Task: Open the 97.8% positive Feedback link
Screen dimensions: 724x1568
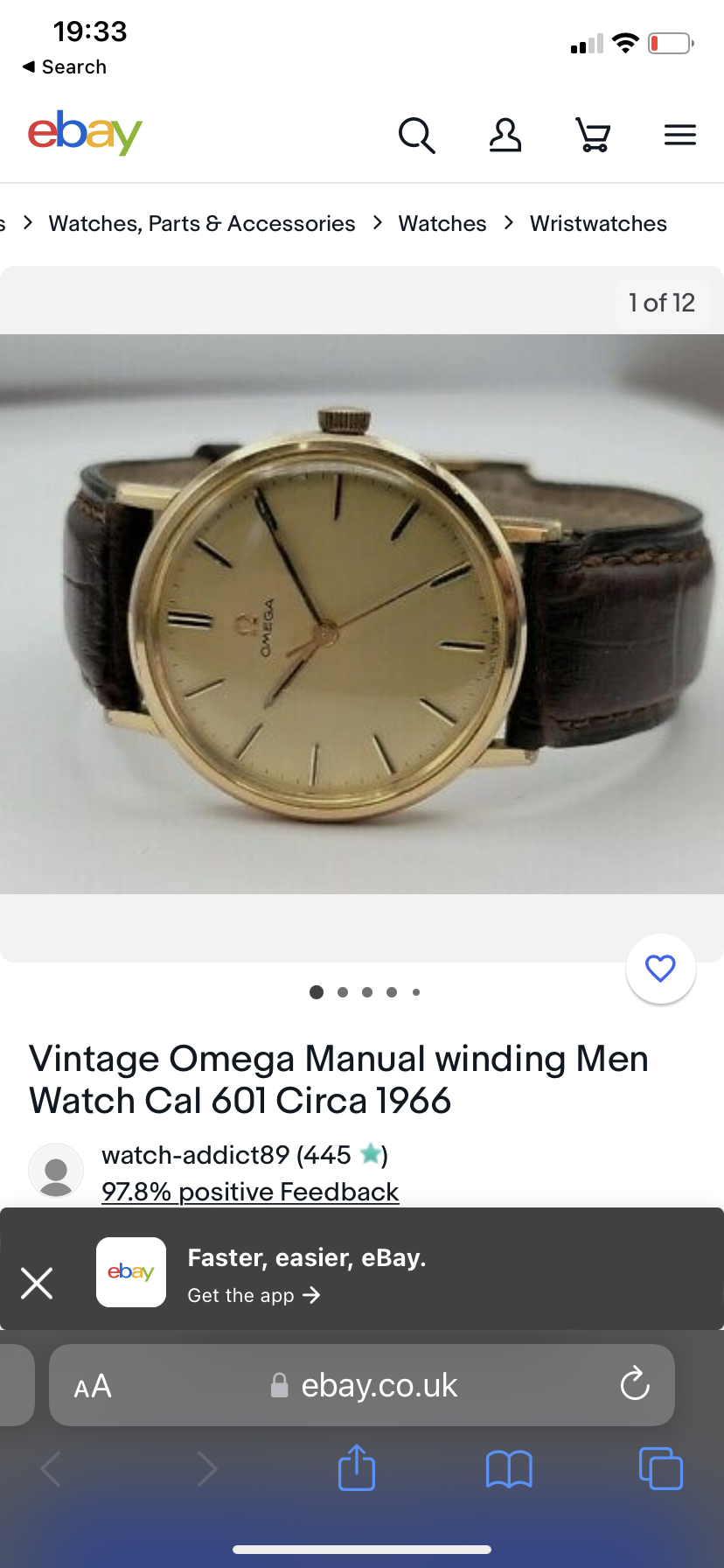Action: point(250,1192)
